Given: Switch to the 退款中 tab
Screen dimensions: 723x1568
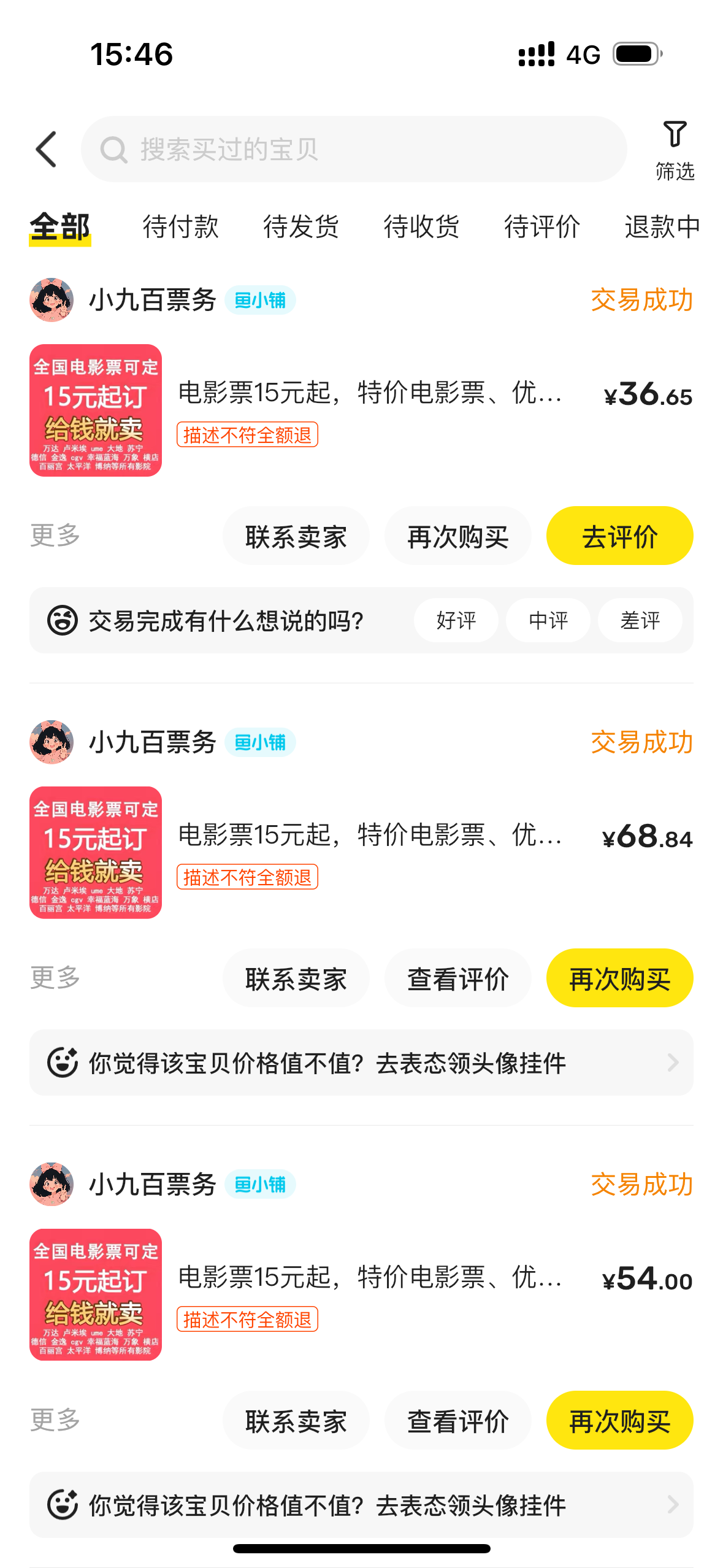Looking at the screenshot, I should coord(662,226).
